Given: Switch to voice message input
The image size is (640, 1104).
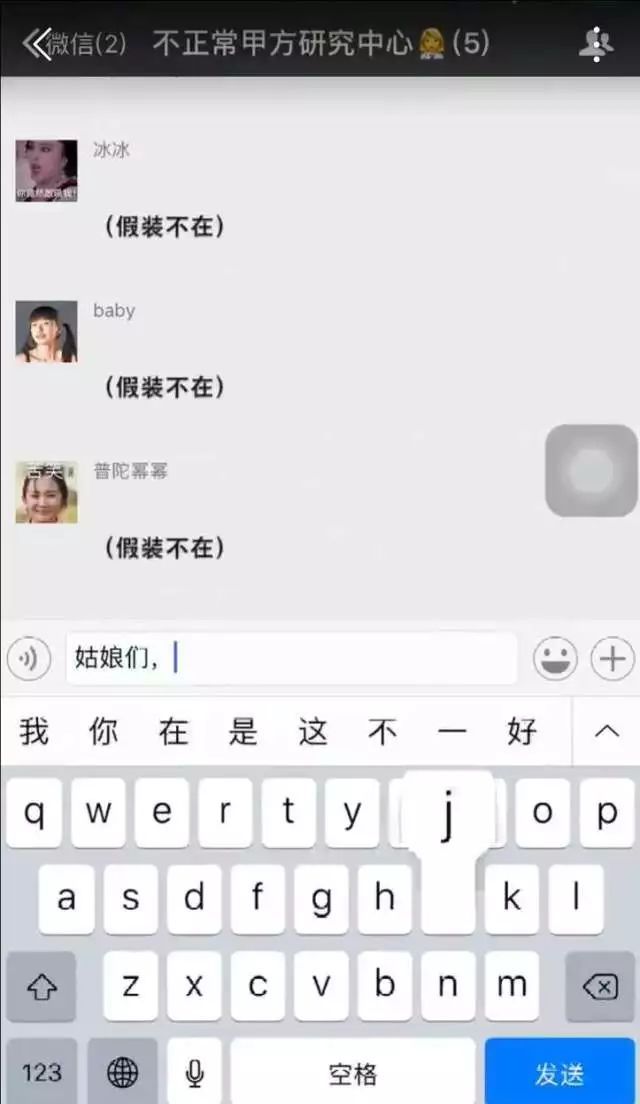Looking at the screenshot, I should (x=29, y=659).
